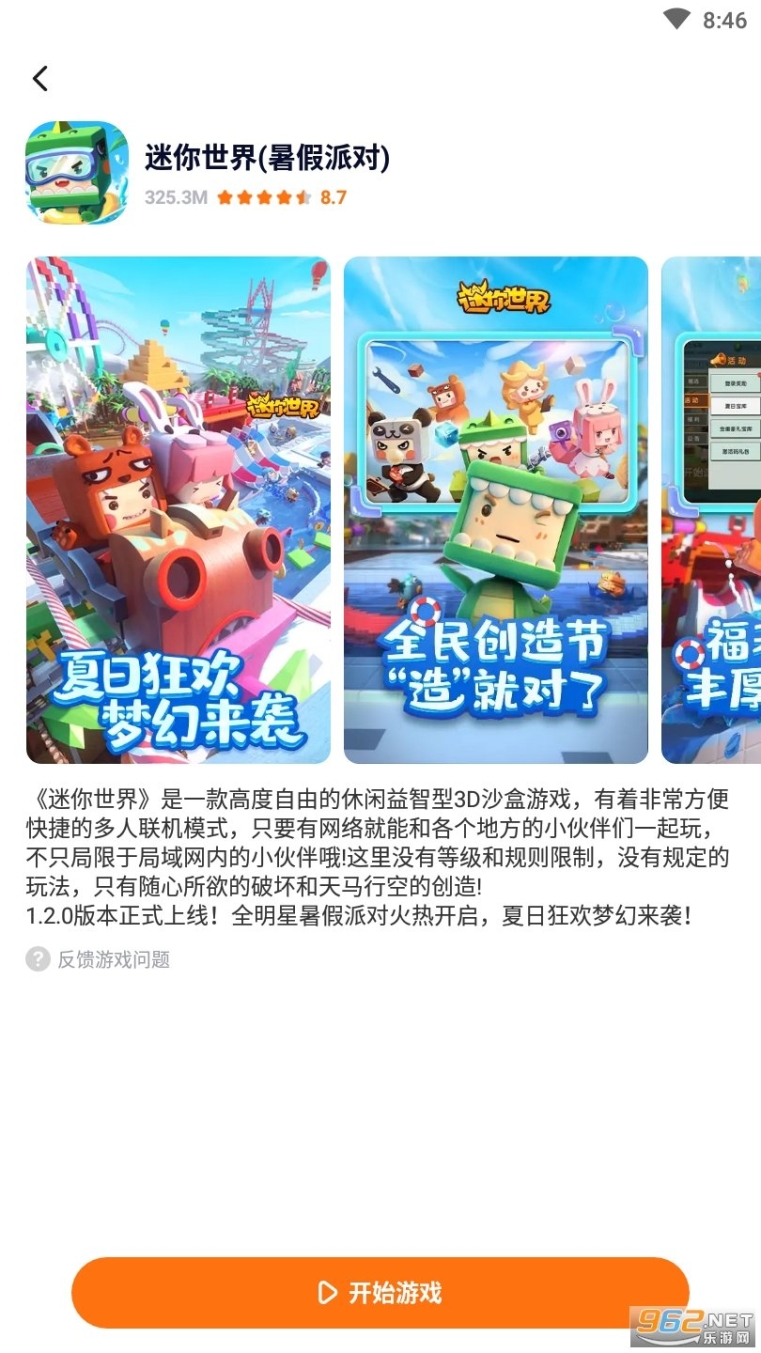The image size is (761, 1353).
Task: Open the partly visible third screenshot
Action: (x=712, y=510)
